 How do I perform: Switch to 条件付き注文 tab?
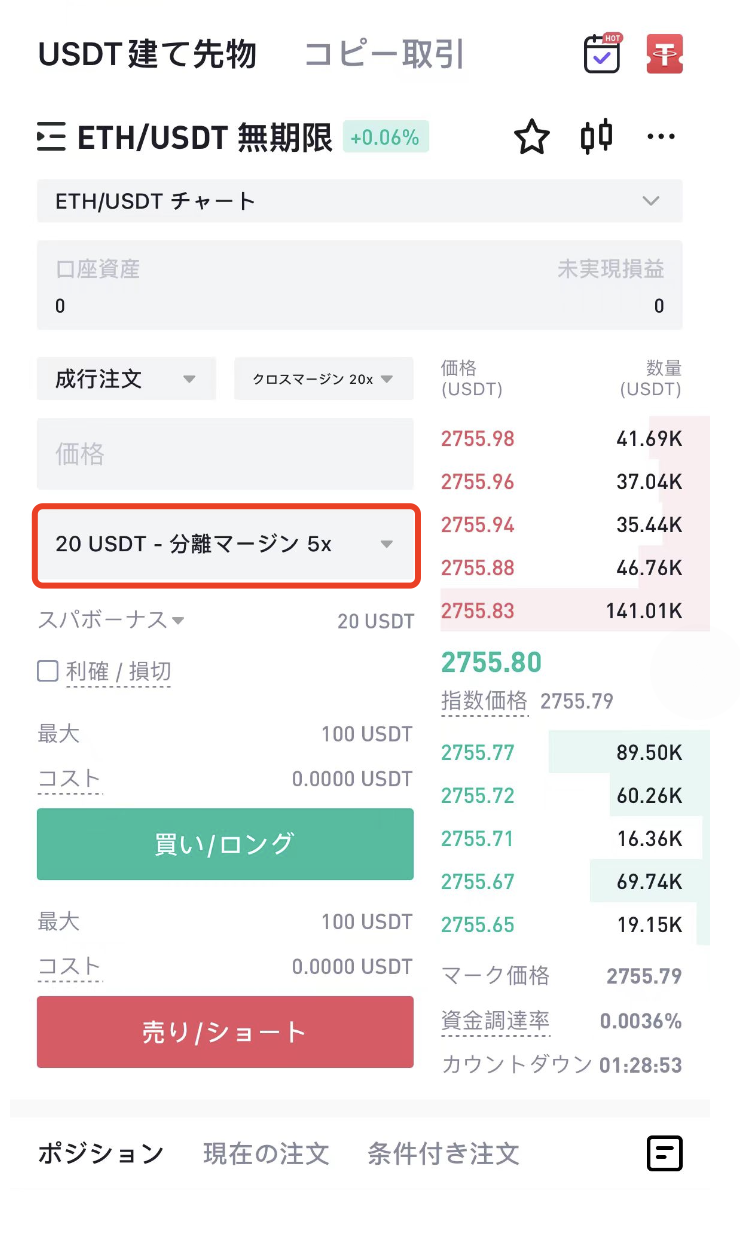click(x=443, y=1154)
